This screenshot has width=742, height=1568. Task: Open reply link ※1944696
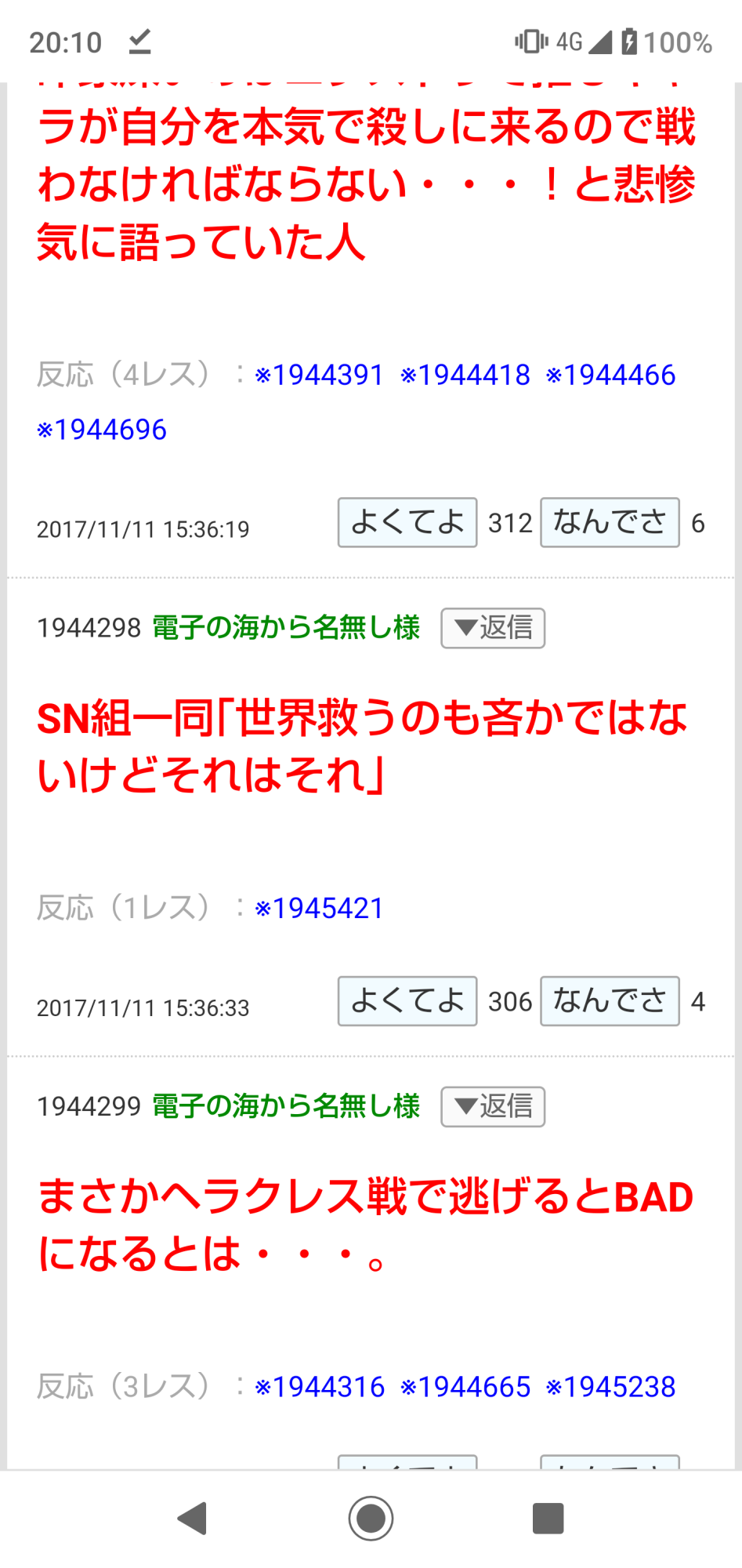coord(102,430)
